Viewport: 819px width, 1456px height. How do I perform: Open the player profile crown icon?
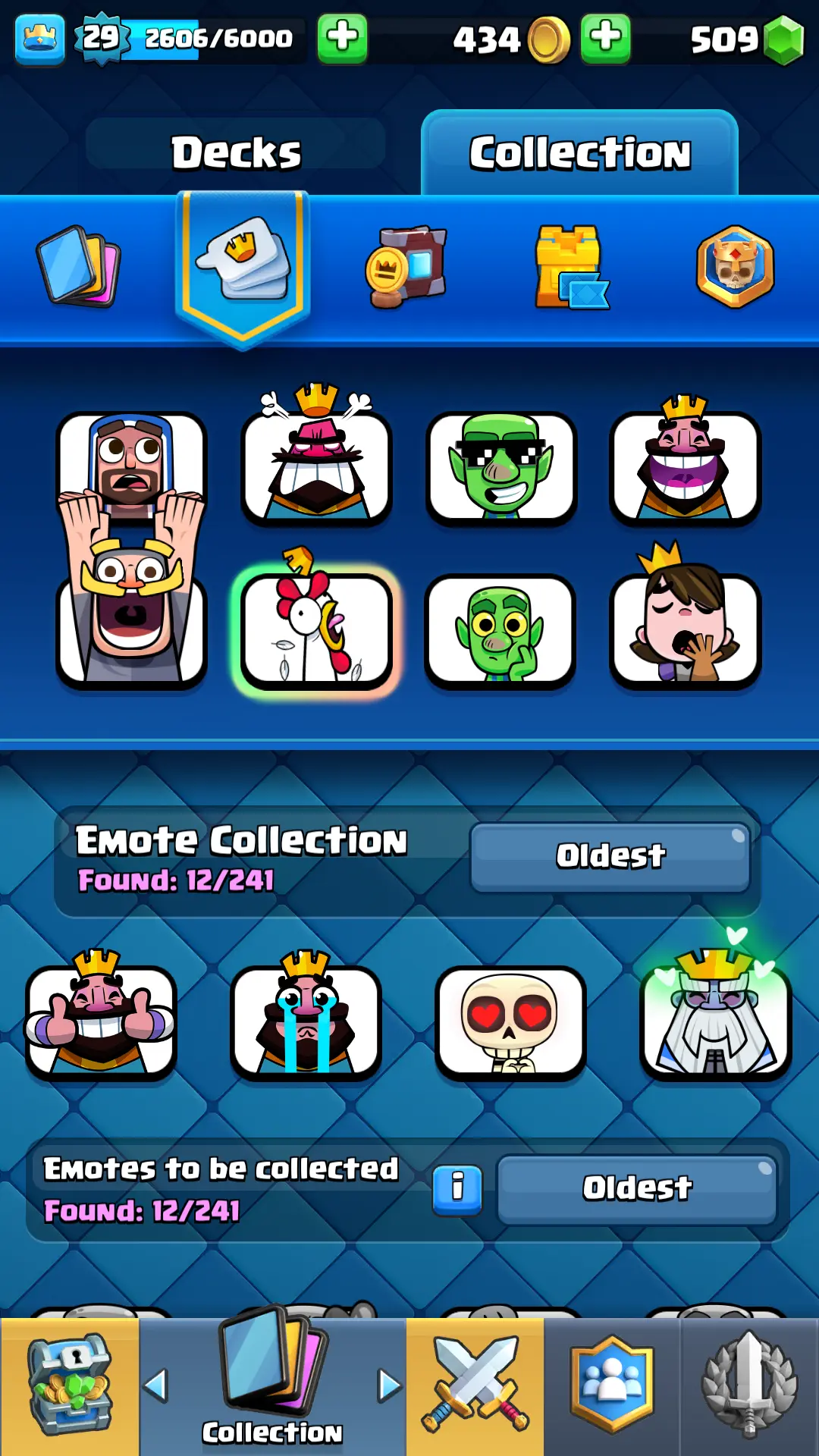click(x=39, y=39)
